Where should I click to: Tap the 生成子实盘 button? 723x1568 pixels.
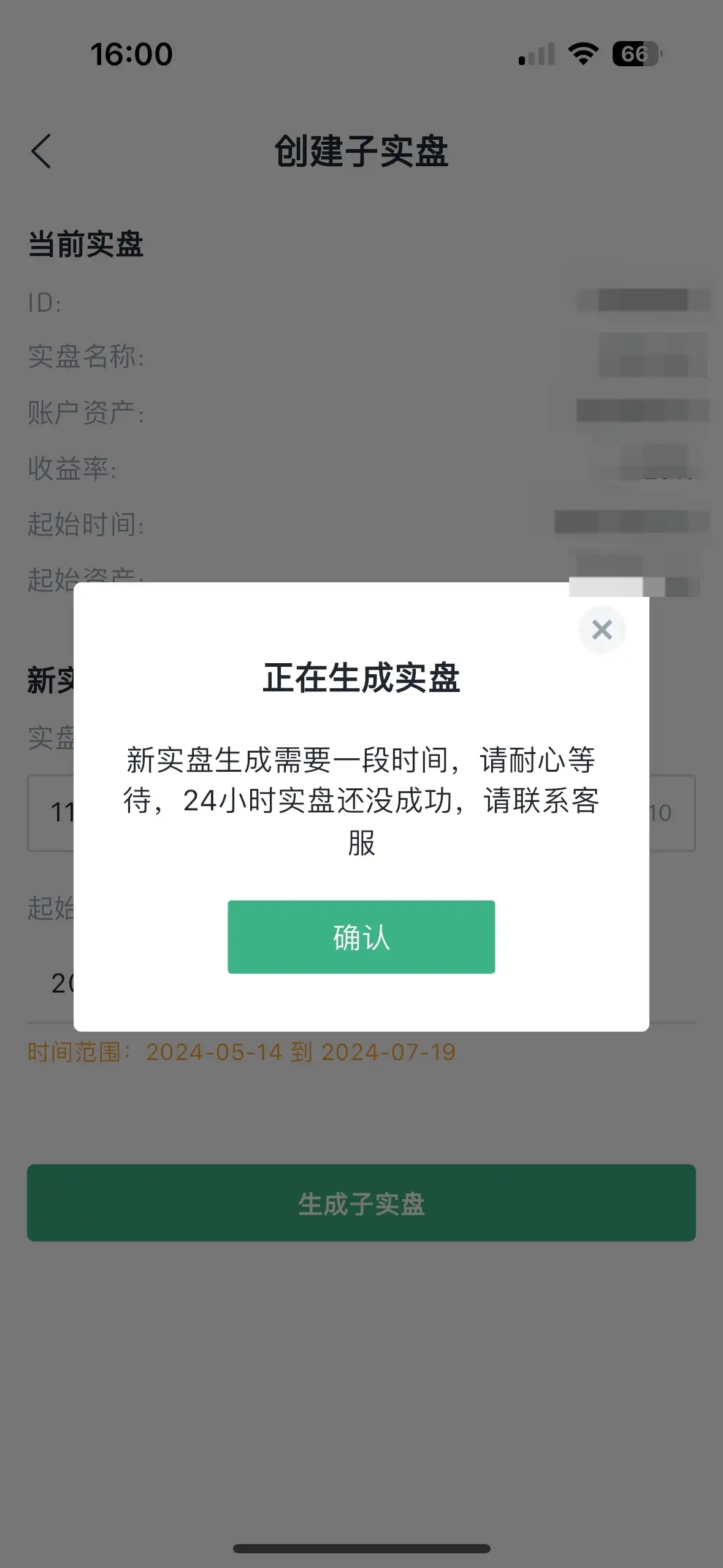point(361,1203)
